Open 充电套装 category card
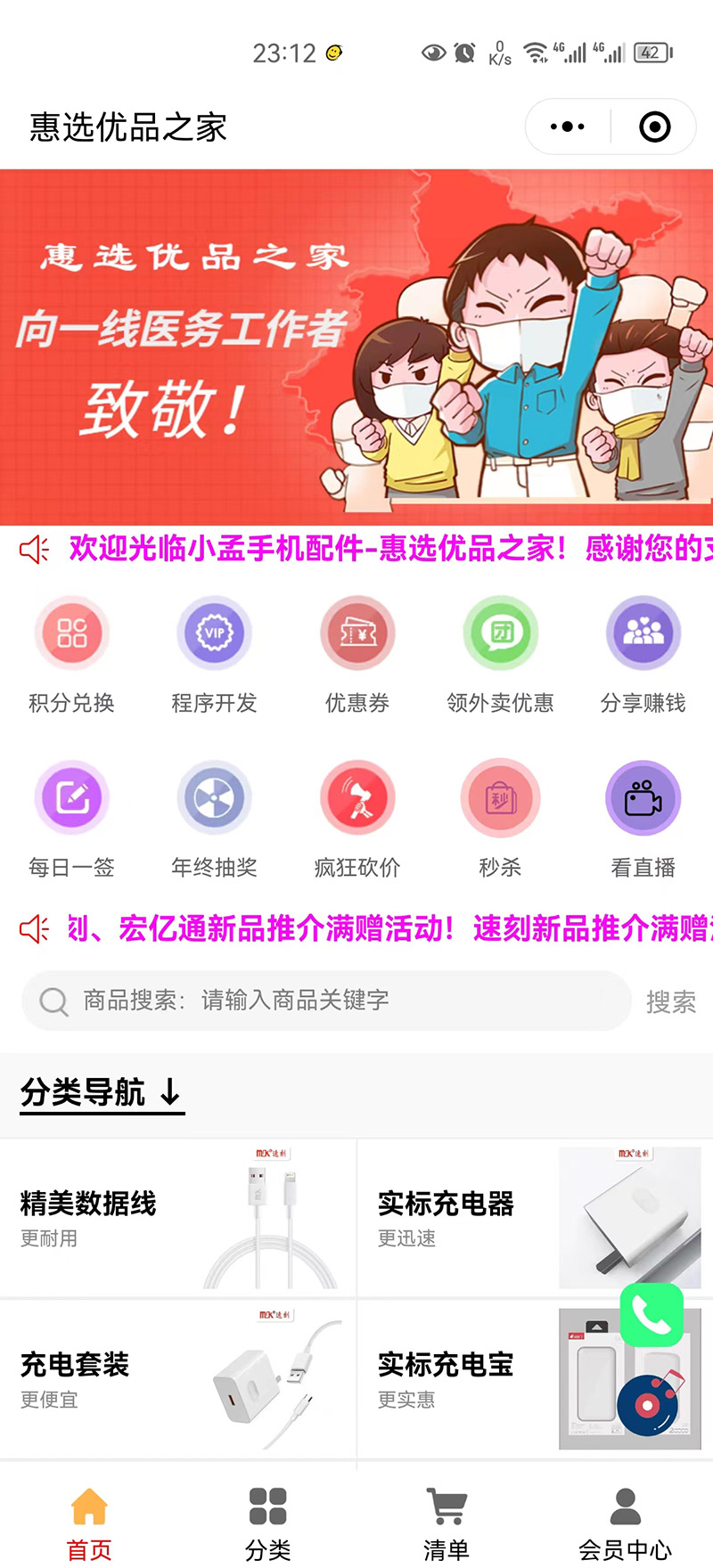The height and width of the screenshot is (1568, 713). [x=178, y=1378]
